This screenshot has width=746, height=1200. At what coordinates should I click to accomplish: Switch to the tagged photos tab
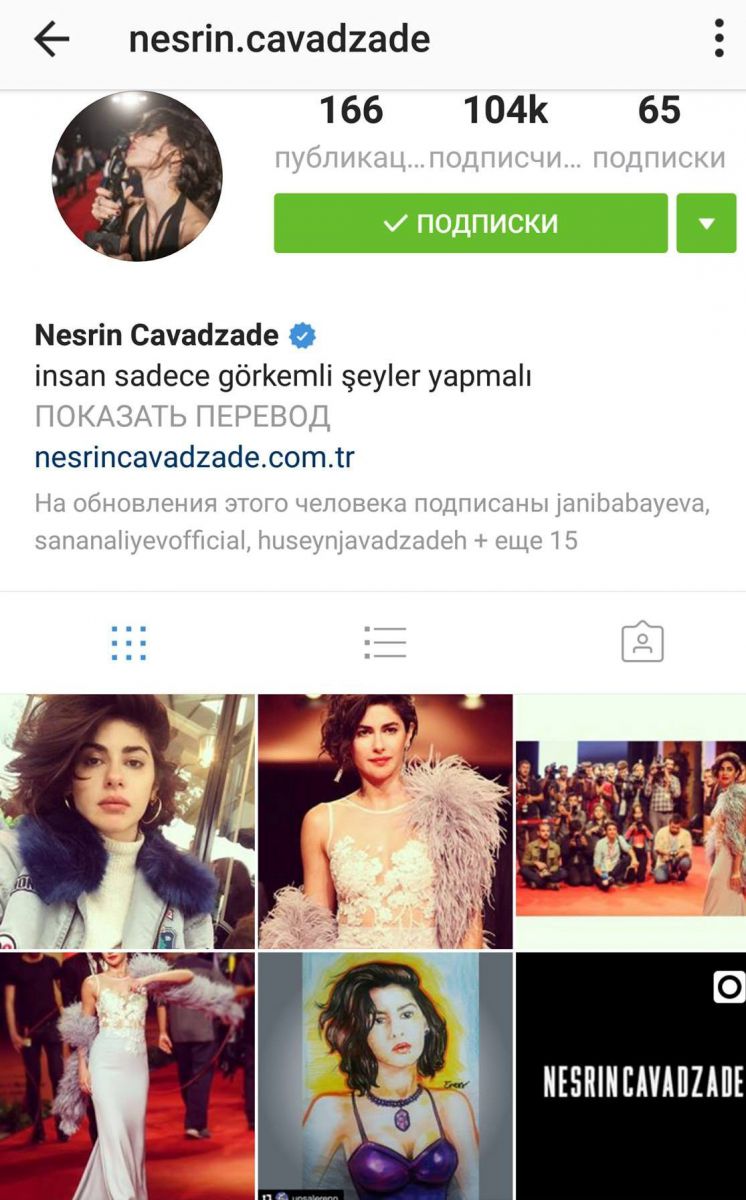tap(642, 642)
